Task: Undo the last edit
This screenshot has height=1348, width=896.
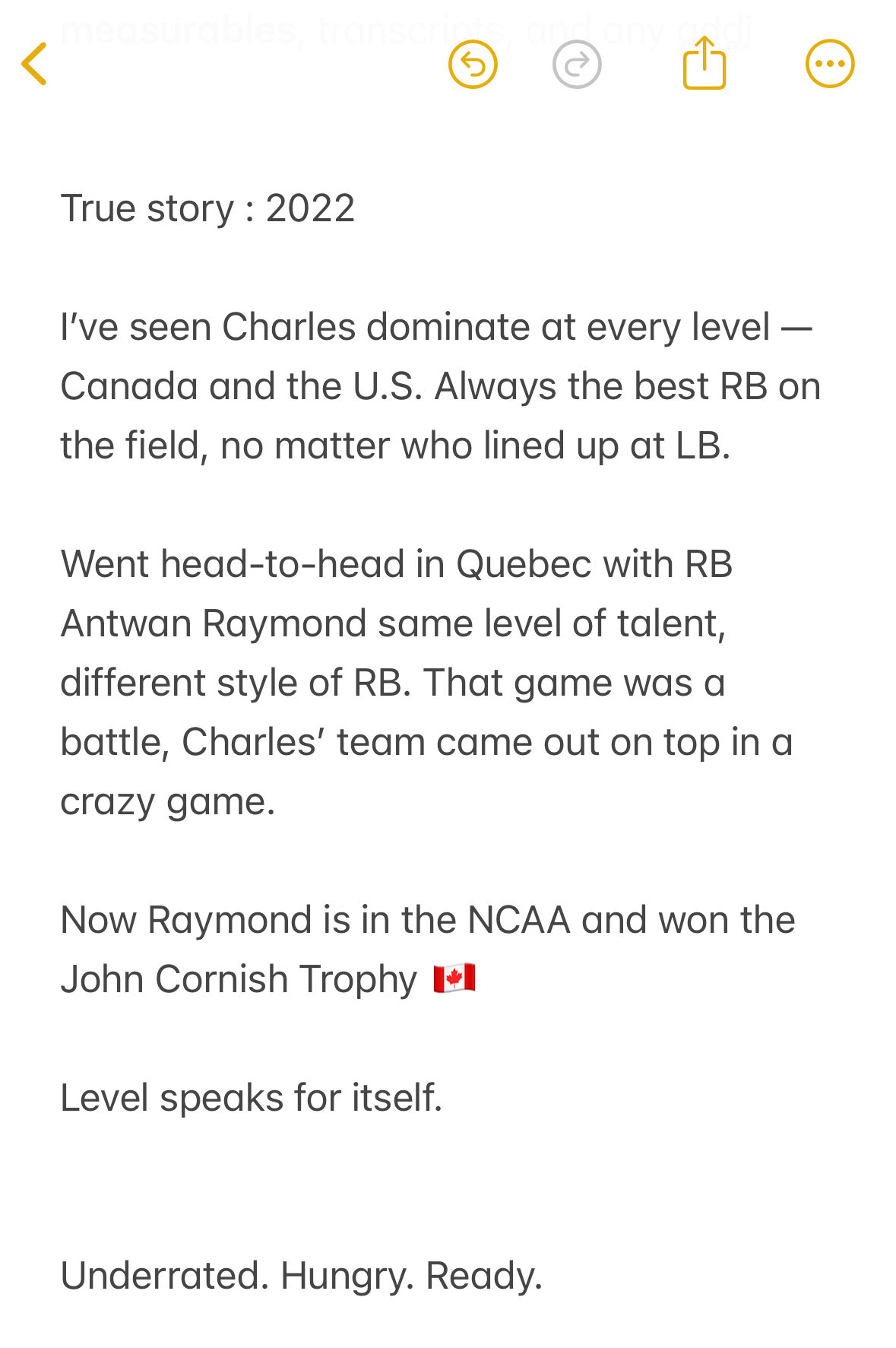Action: point(473,65)
